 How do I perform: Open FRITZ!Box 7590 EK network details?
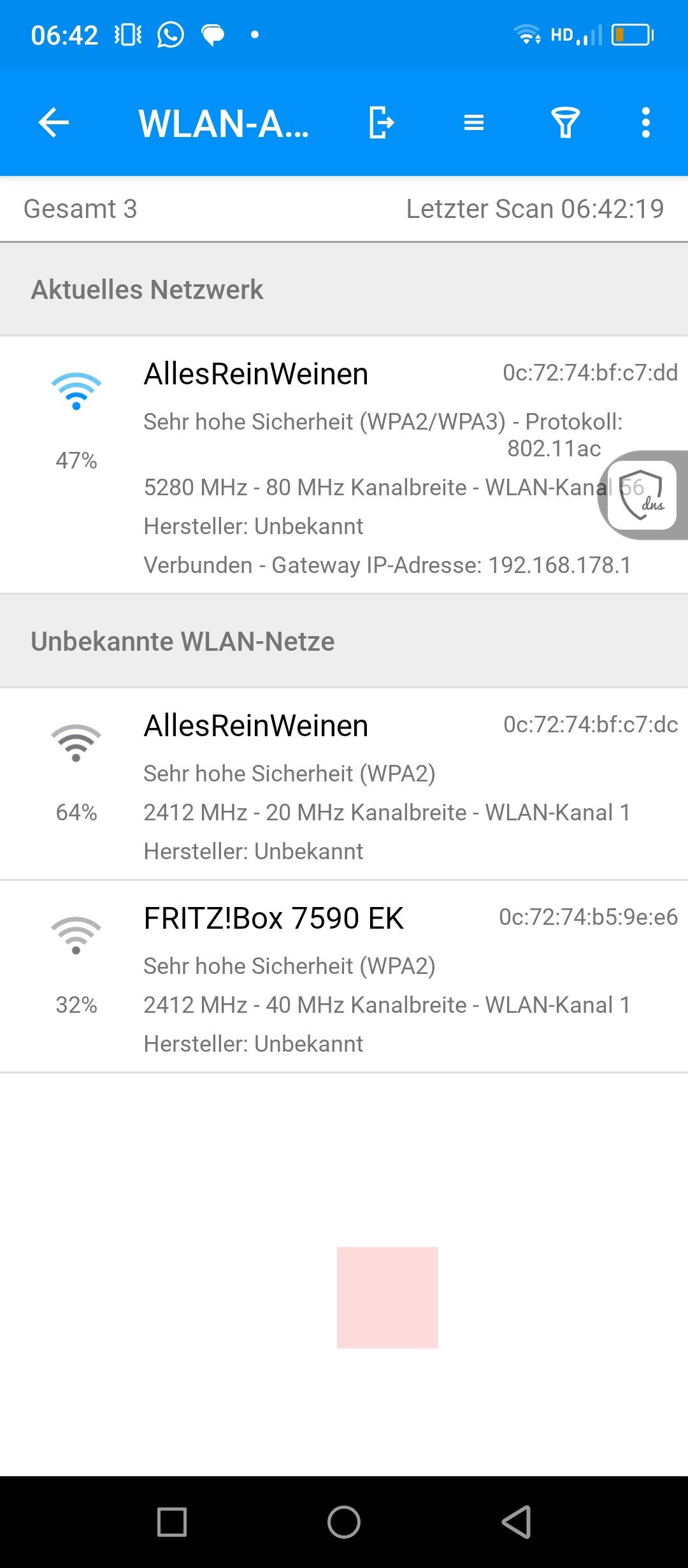click(x=344, y=976)
